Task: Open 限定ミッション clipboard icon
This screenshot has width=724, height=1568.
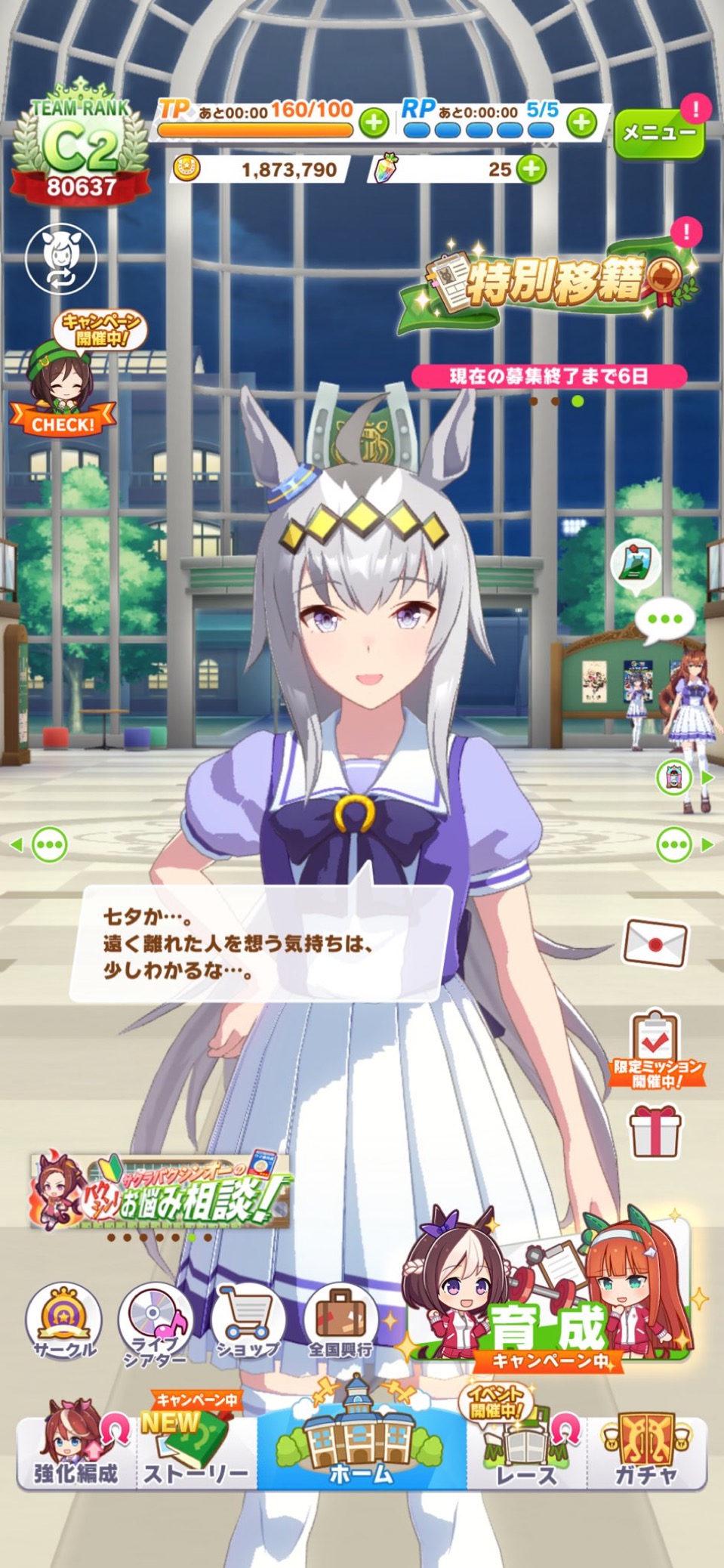Action: (655, 1049)
